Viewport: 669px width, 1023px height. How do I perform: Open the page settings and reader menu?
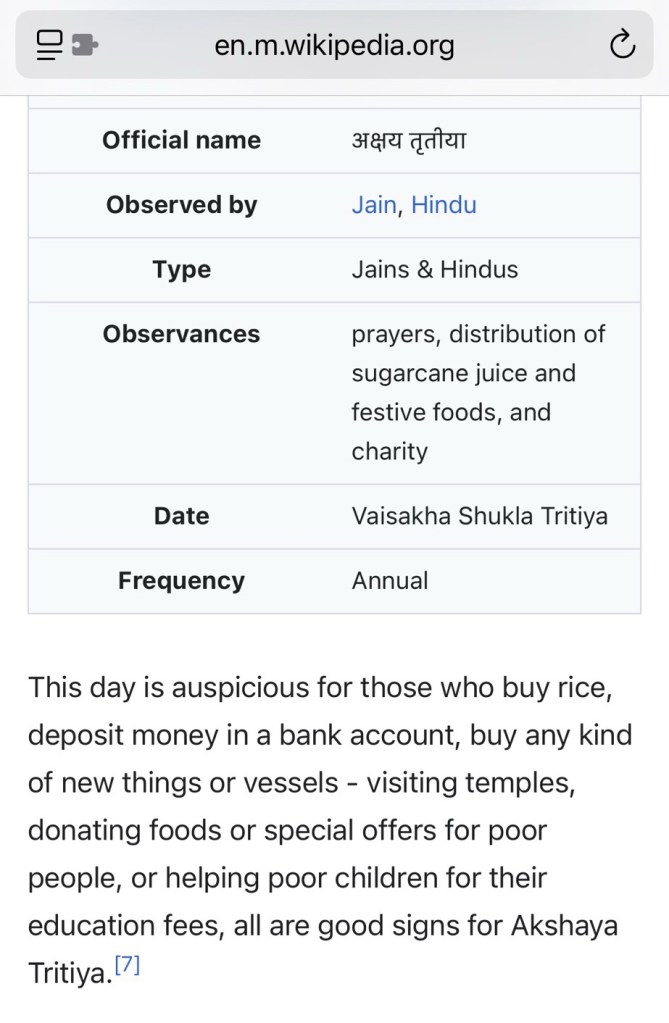(65, 45)
